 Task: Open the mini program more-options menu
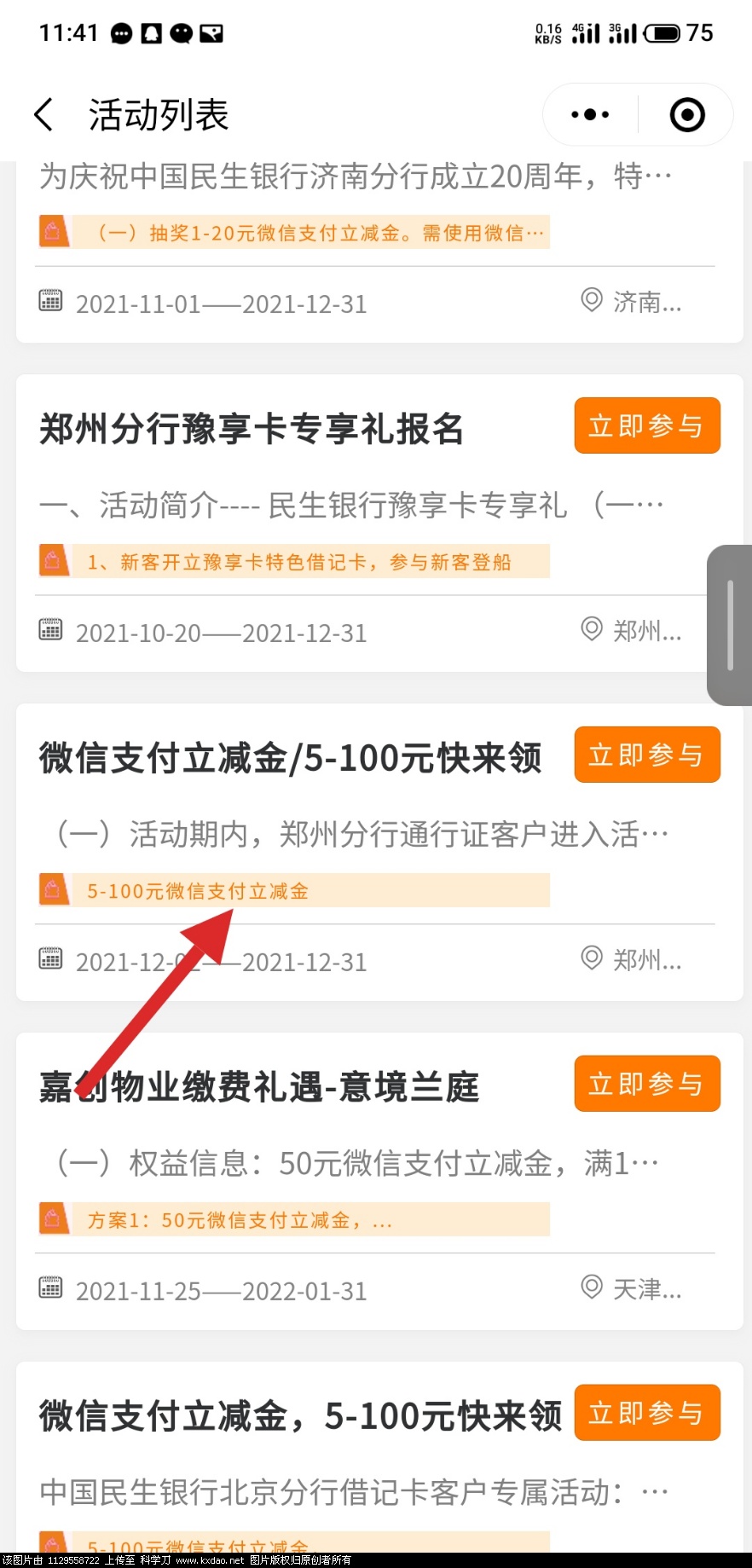tap(590, 114)
